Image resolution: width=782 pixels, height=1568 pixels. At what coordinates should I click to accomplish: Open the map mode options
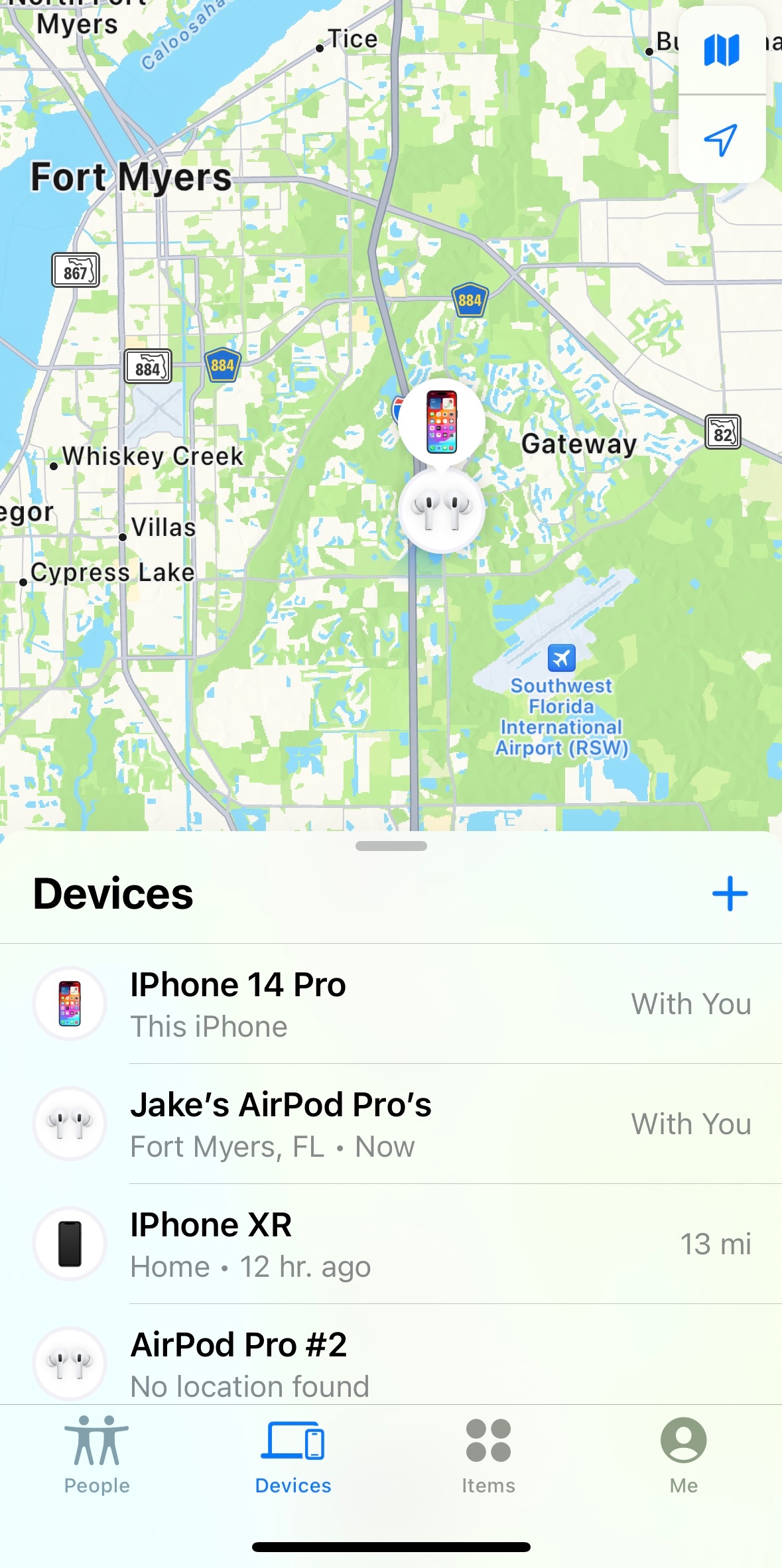click(722, 50)
